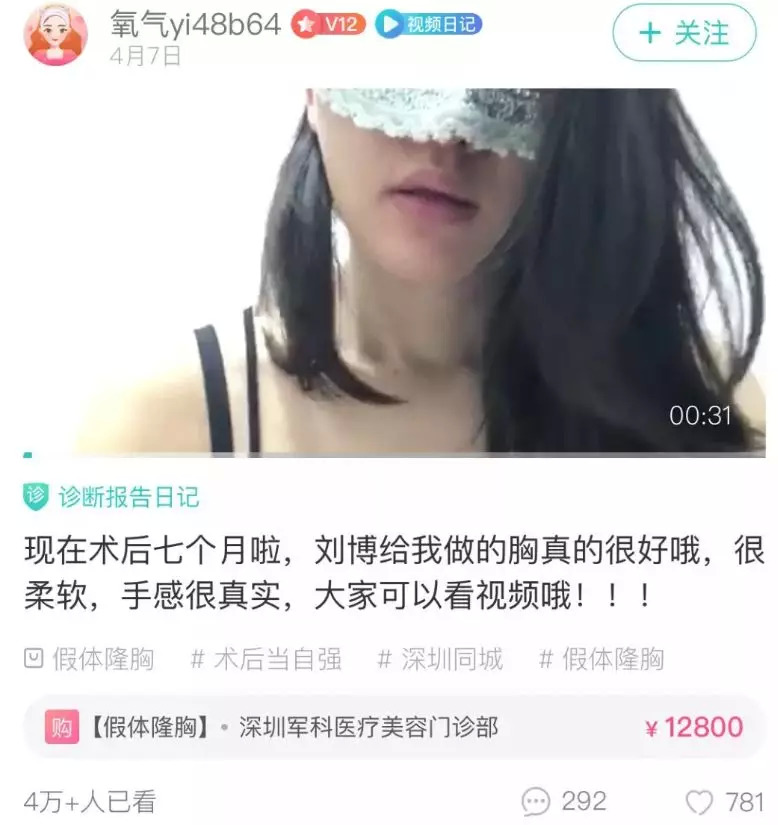Open the 诊断报告日记 label
Screen dimensions: 778x825
pos(111,497)
